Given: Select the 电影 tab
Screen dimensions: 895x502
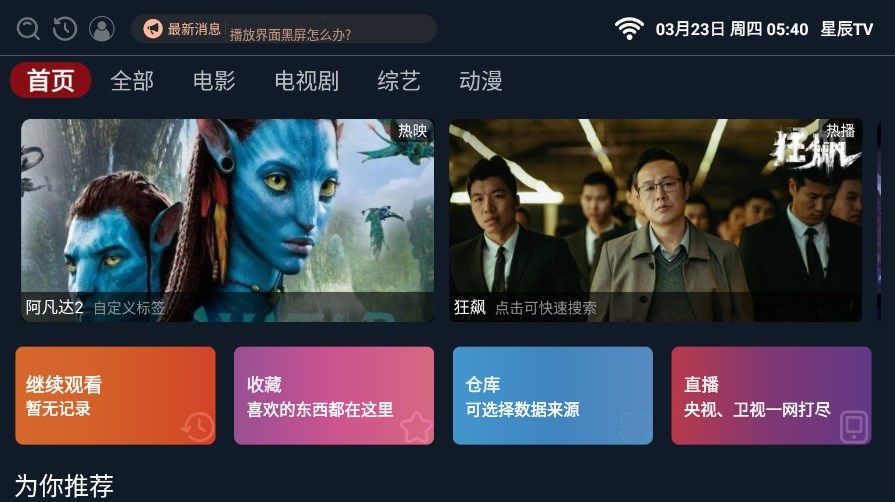Looking at the screenshot, I should point(214,81).
